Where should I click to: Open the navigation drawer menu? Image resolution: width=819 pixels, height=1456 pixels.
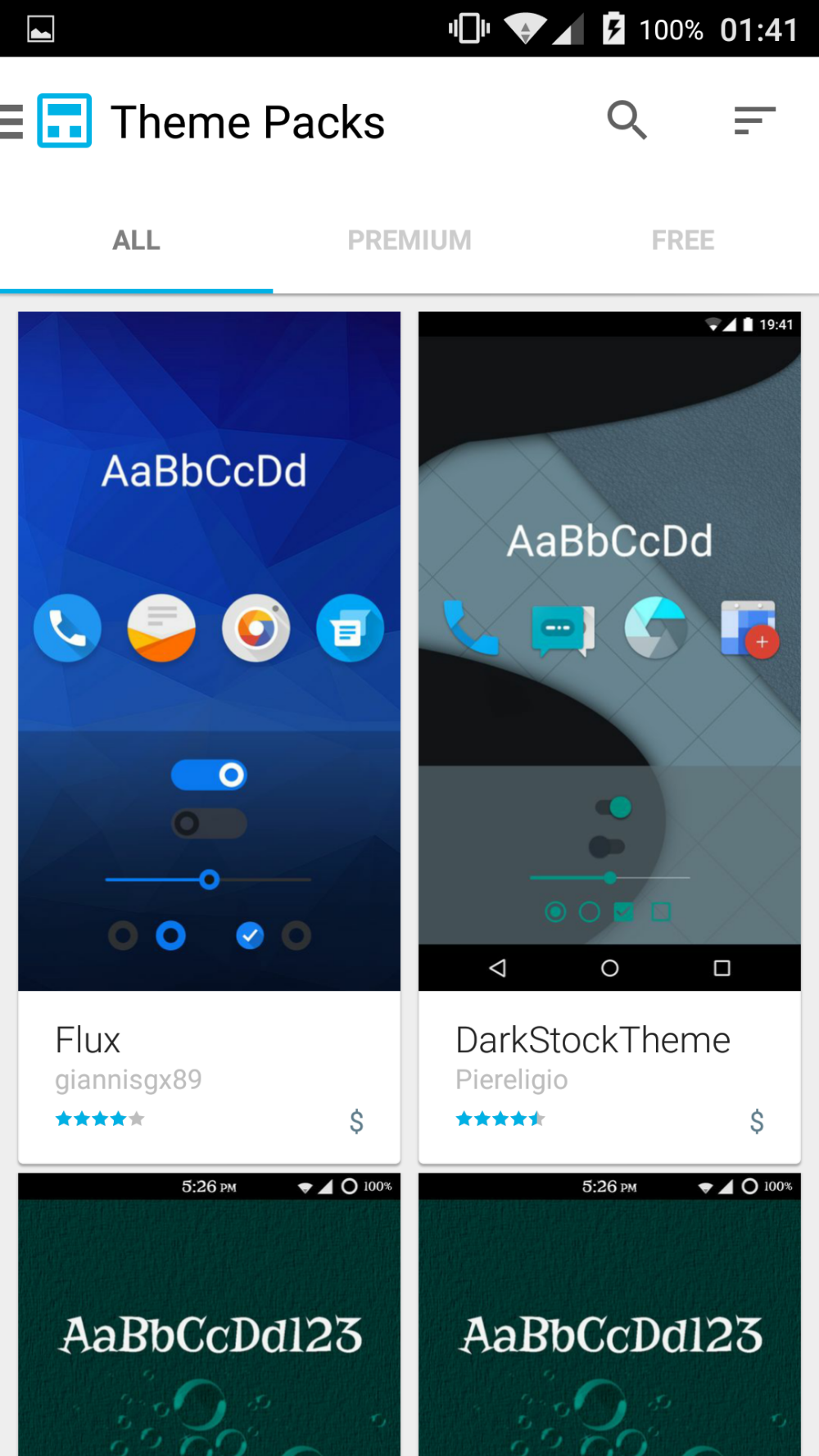[11, 122]
